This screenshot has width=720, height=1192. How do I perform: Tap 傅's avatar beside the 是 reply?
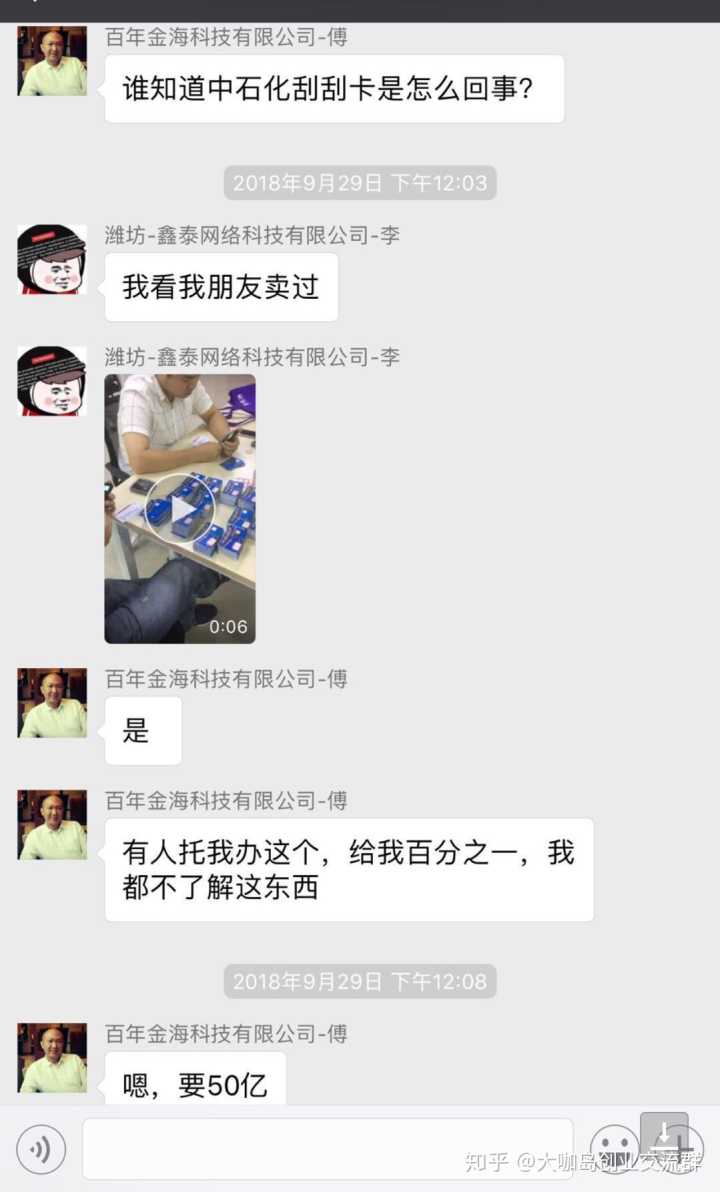[52, 704]
